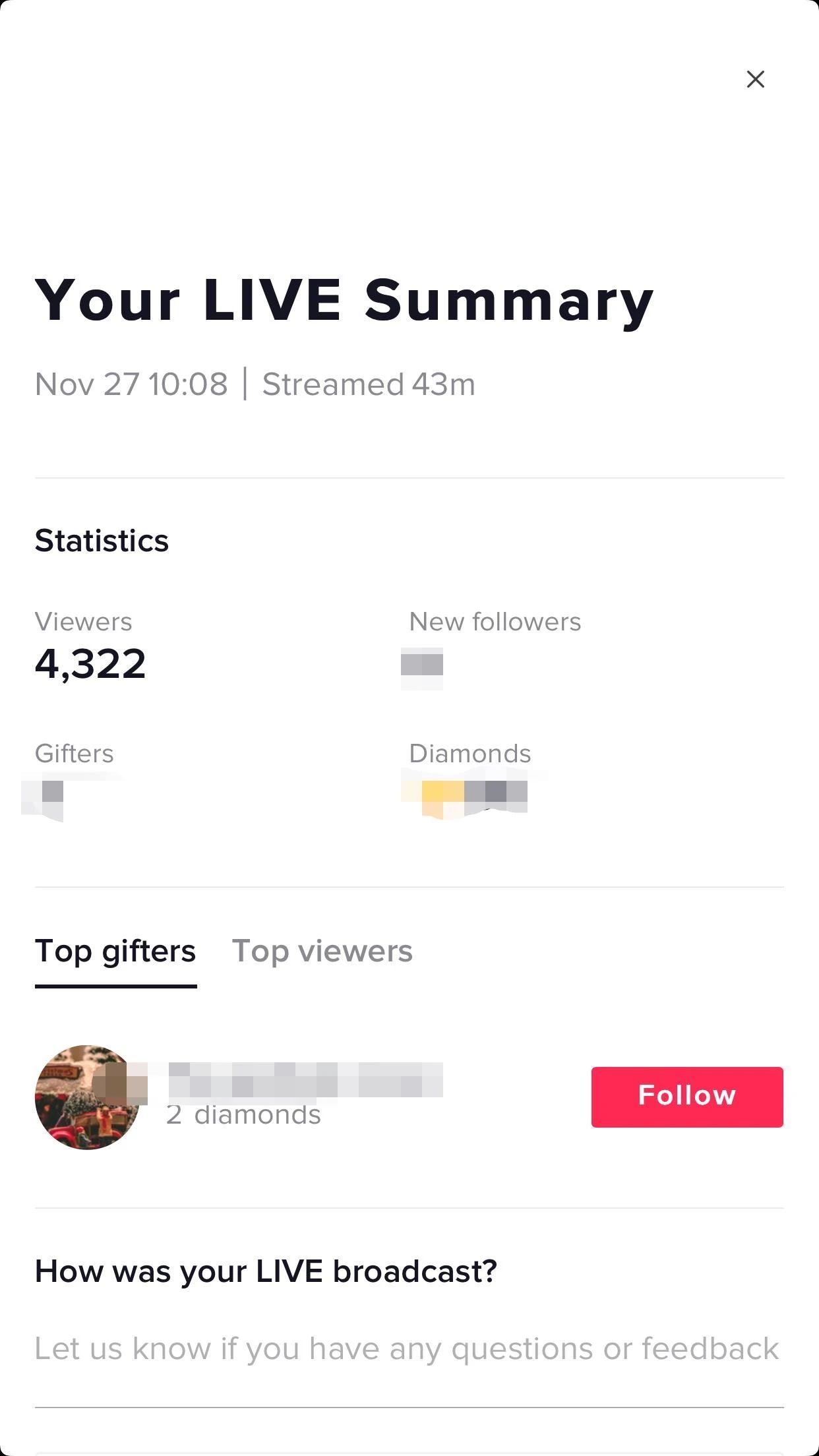Select the Top gifters tab

coord(115,952)
